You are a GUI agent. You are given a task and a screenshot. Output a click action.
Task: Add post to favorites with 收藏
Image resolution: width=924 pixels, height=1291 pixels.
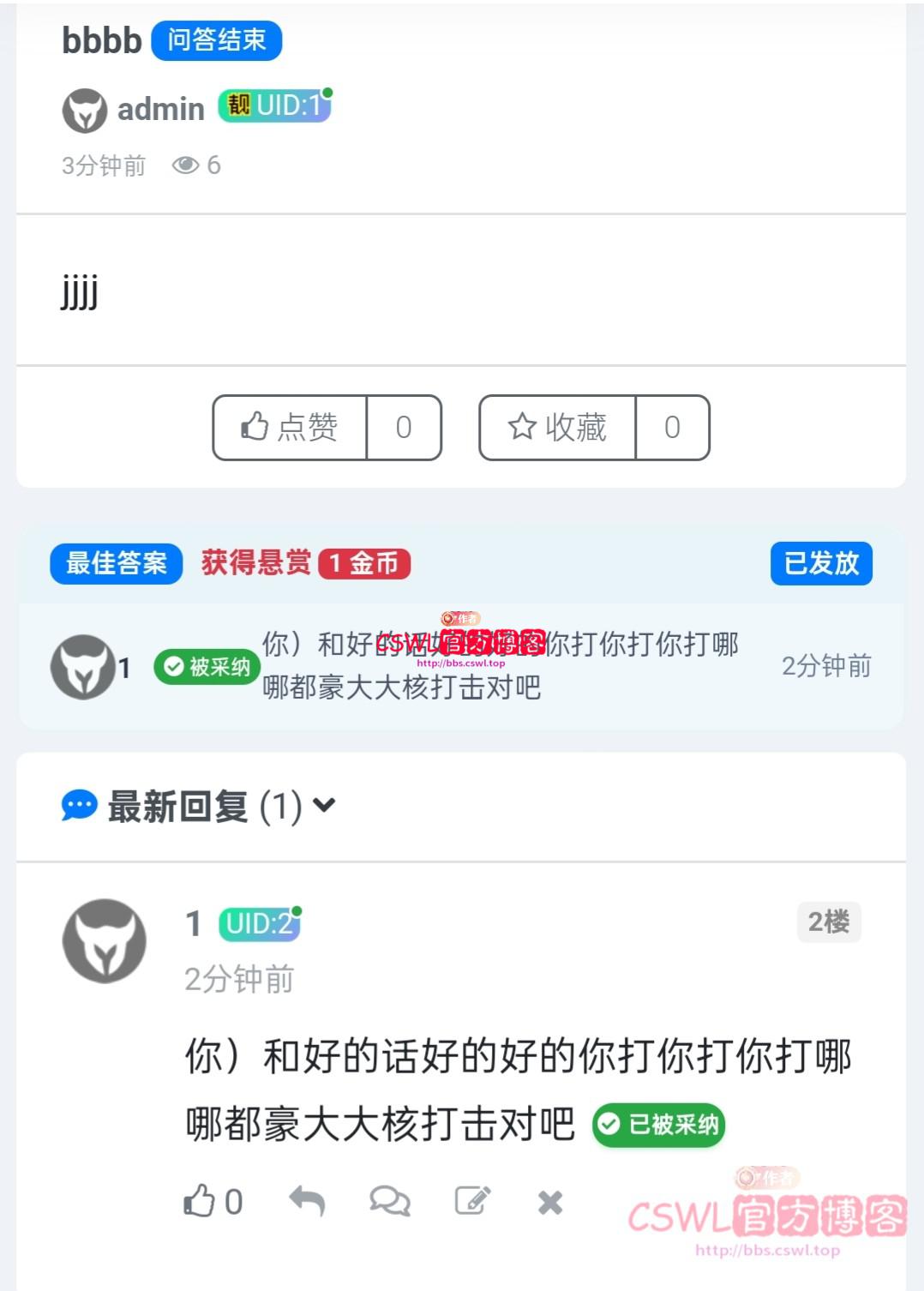558,427
